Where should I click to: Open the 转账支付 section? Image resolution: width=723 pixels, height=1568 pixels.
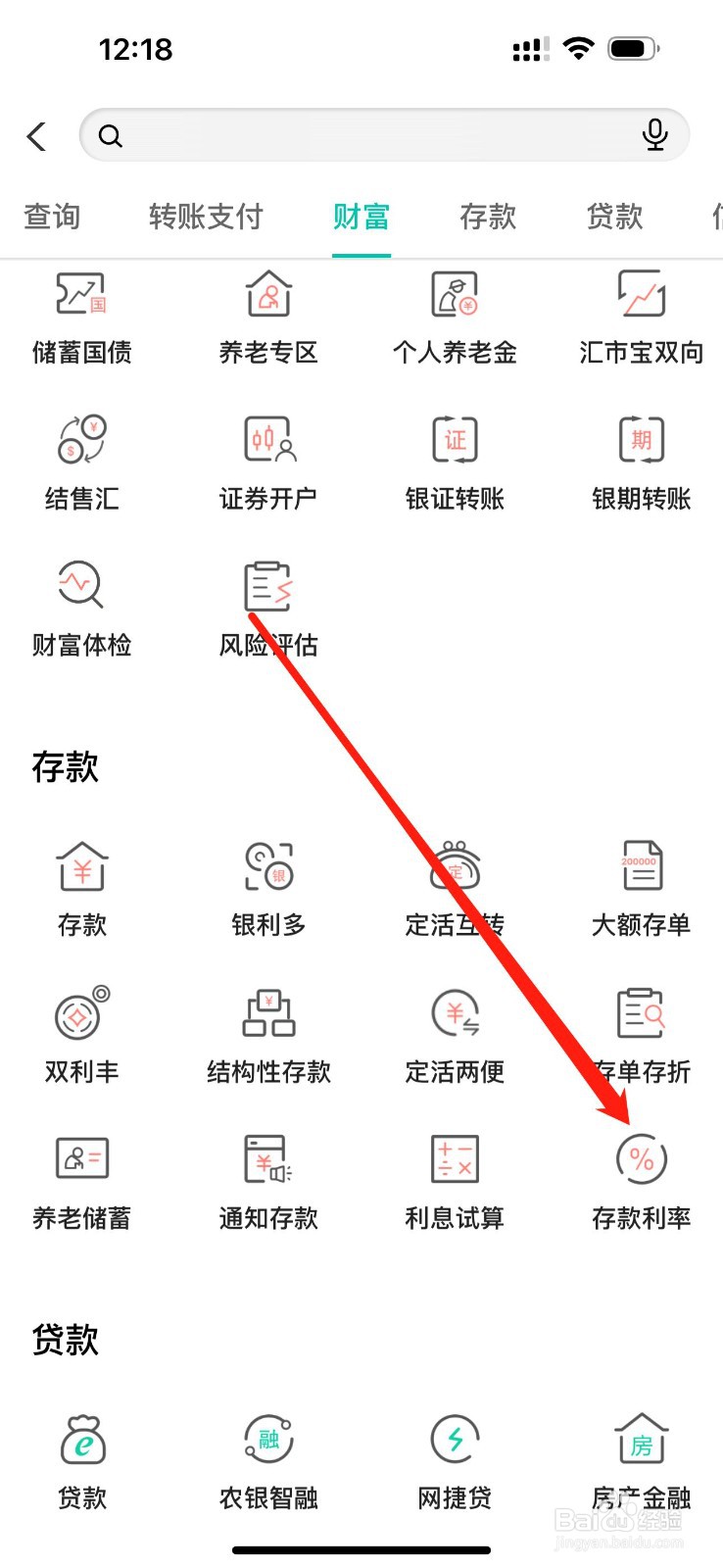point(204,218)
